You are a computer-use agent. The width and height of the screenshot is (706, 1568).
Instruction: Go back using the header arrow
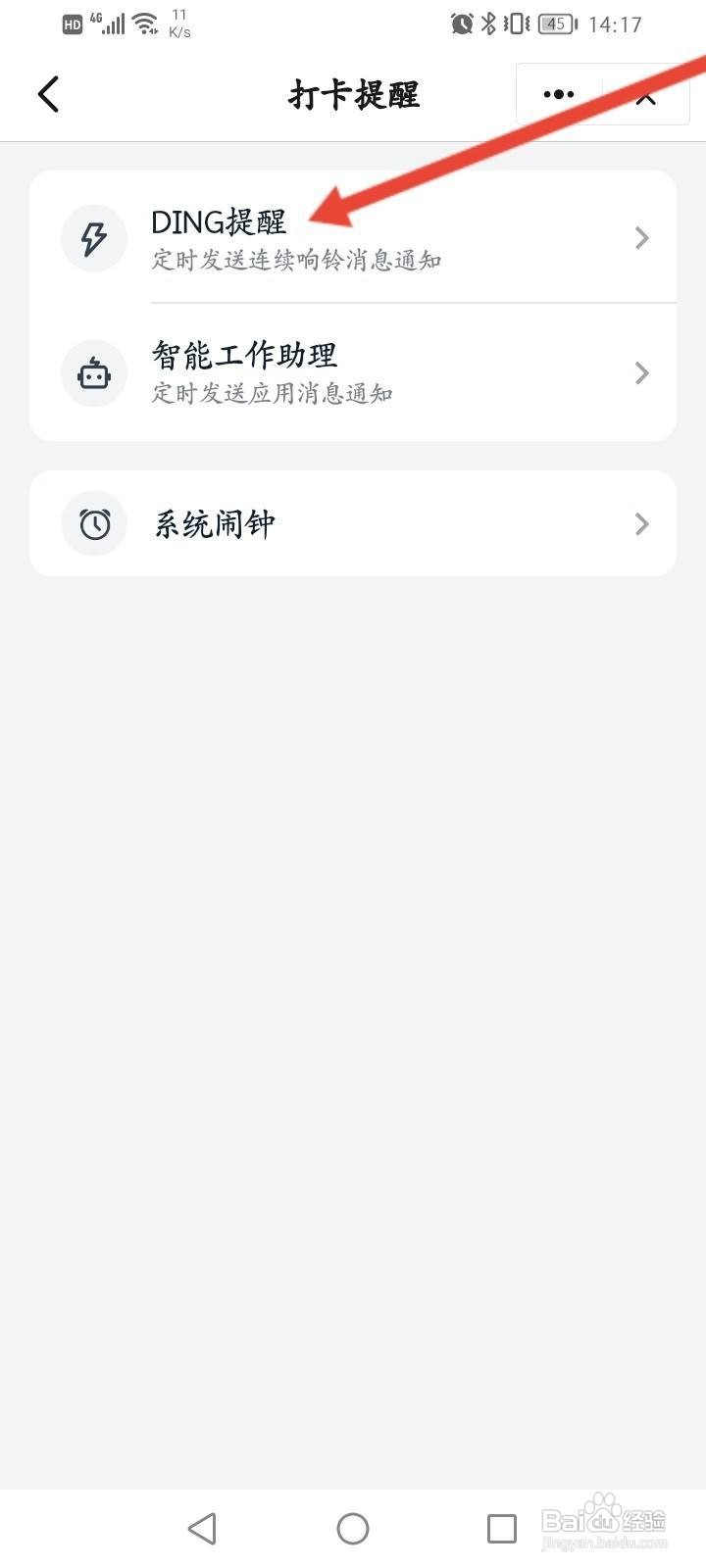[48, 94]
